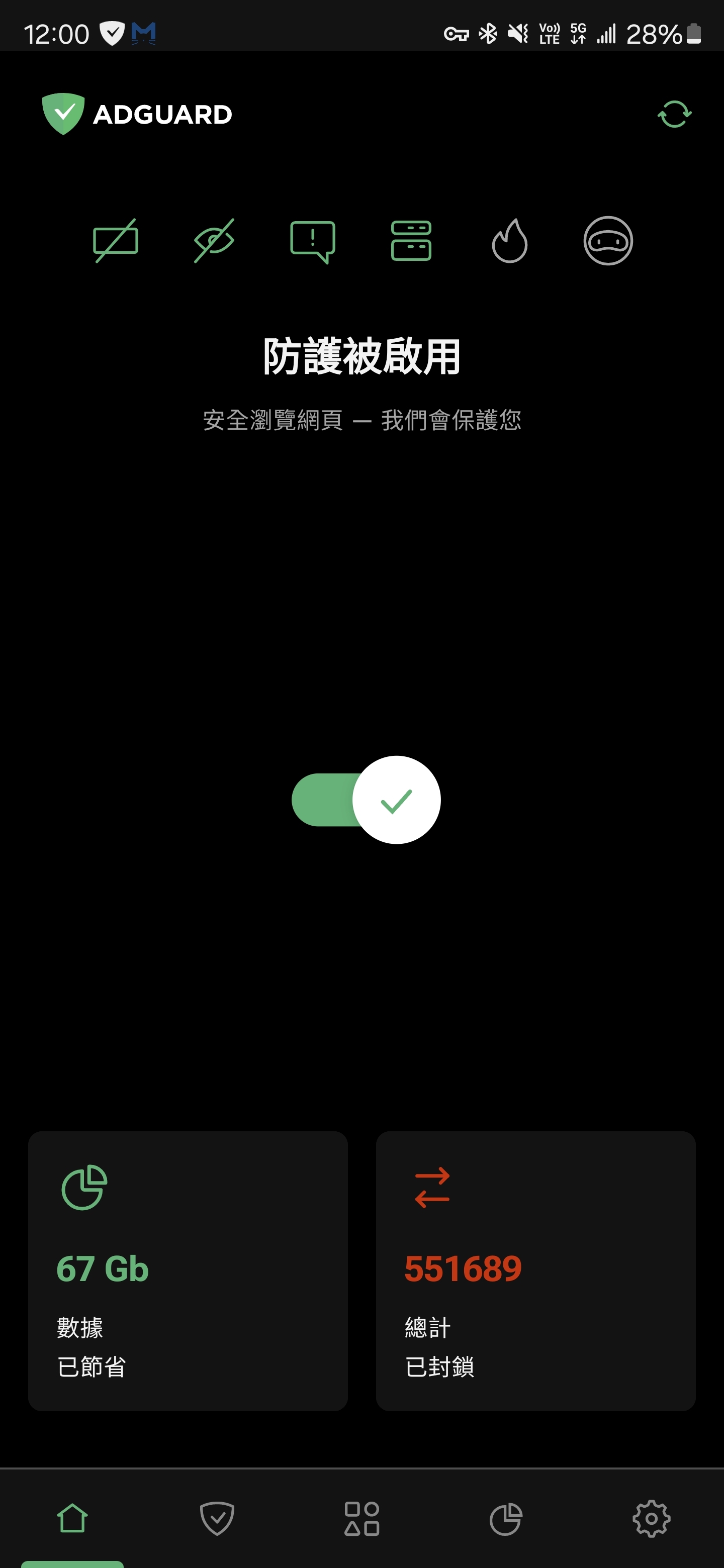This screenshot has height=1568, width=724.
Task: Turn off the main protection switch
Action: (x=366, y=800)
